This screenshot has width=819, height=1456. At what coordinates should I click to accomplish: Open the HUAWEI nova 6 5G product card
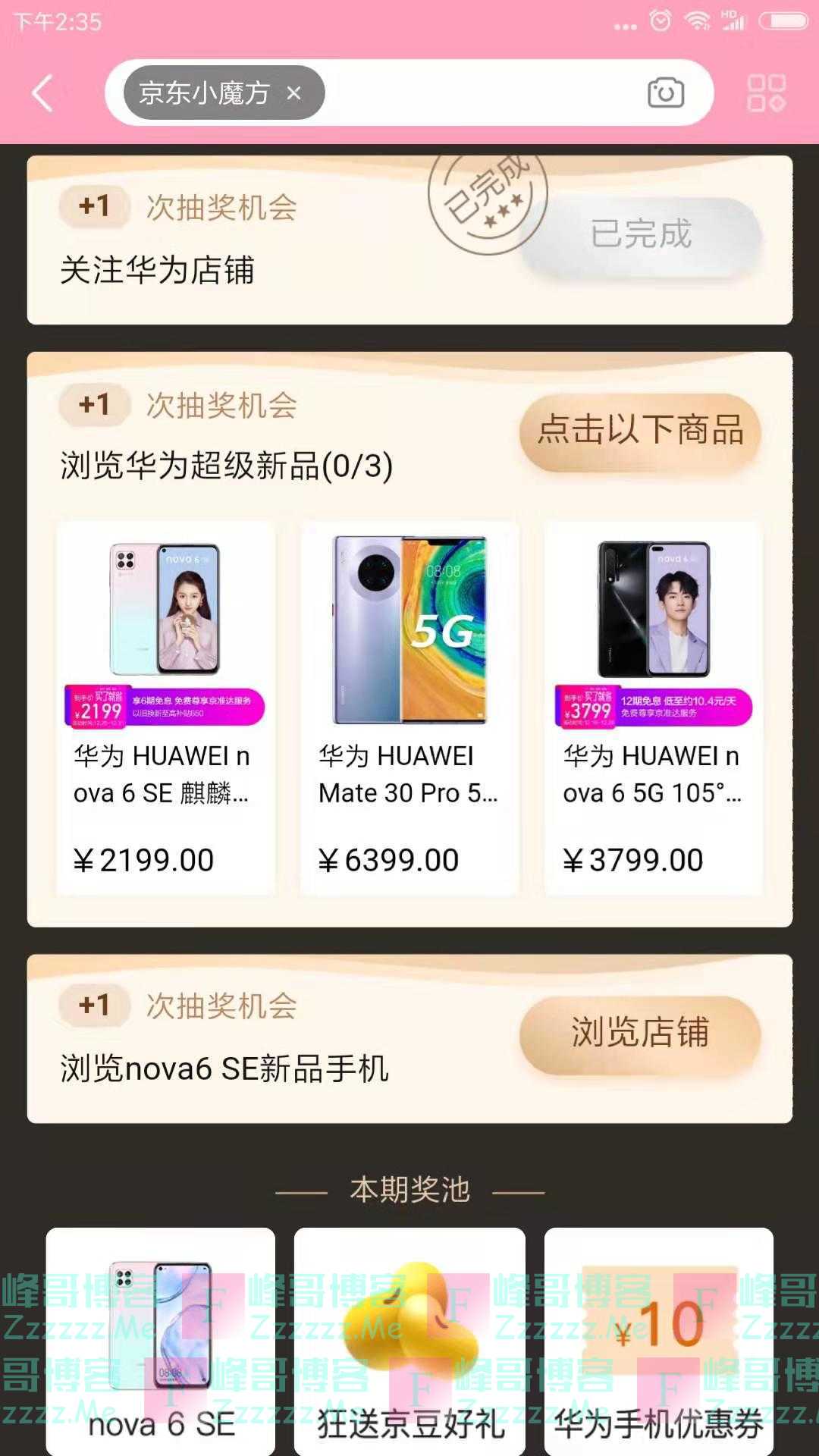click(654, 708)
